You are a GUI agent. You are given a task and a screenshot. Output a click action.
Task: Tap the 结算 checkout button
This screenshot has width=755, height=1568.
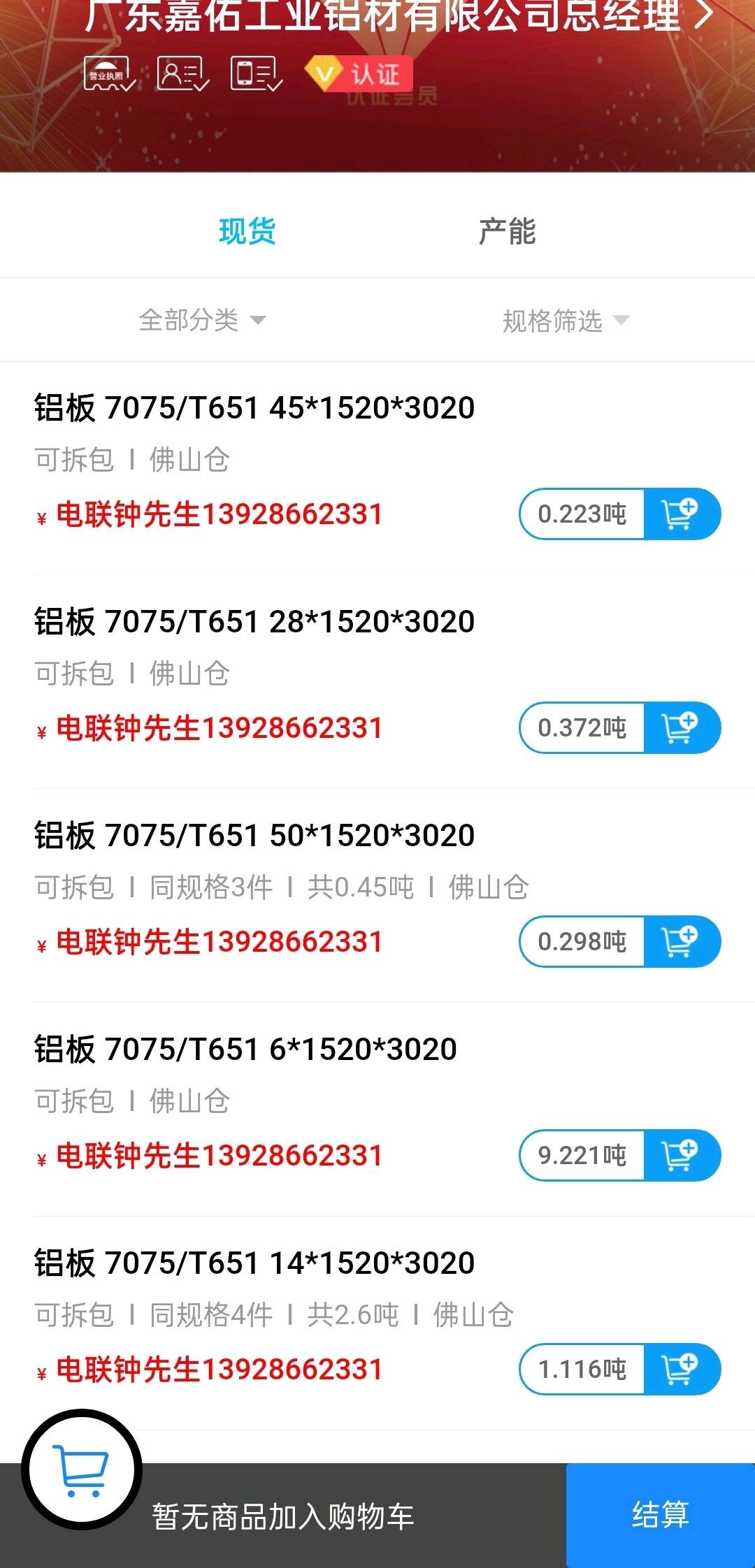coord(661,1516)
